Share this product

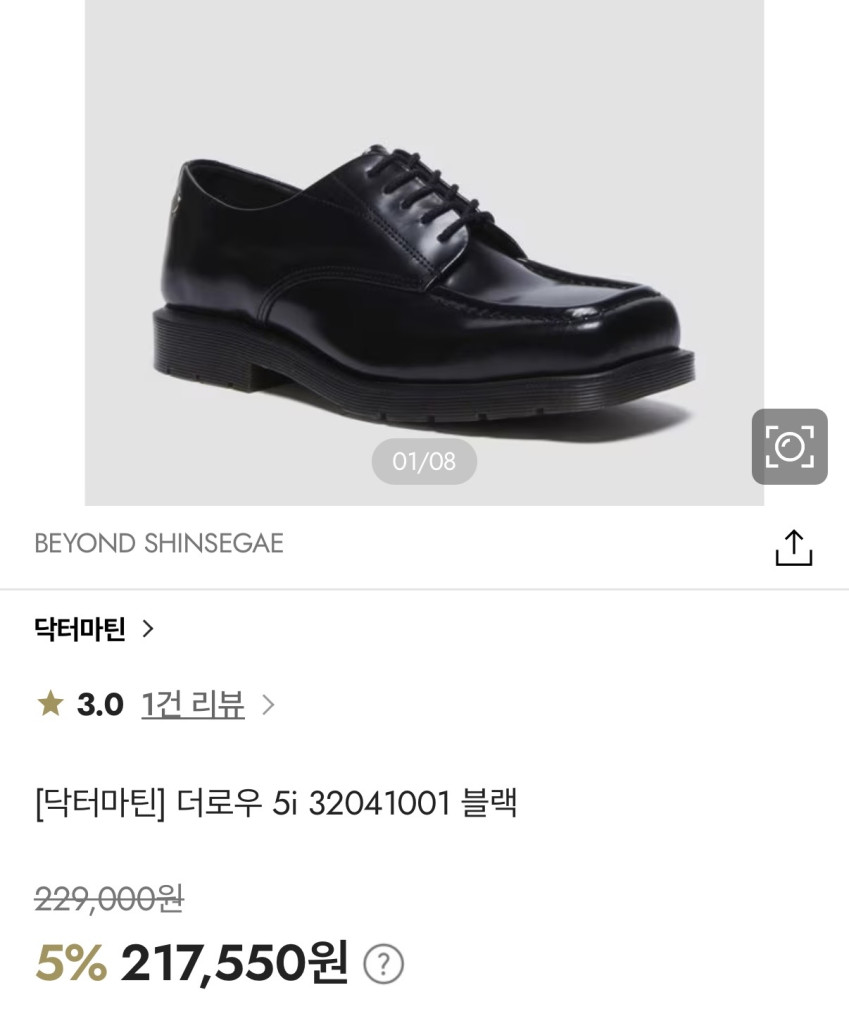[x=793, y=547]
